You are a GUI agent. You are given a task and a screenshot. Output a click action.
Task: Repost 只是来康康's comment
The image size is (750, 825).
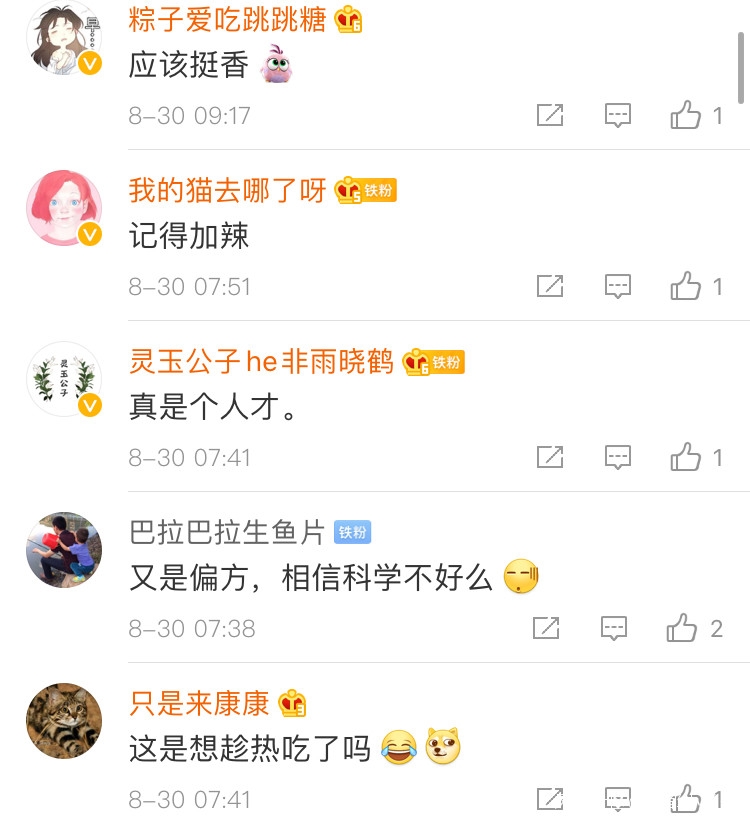[x=550, y=799]
